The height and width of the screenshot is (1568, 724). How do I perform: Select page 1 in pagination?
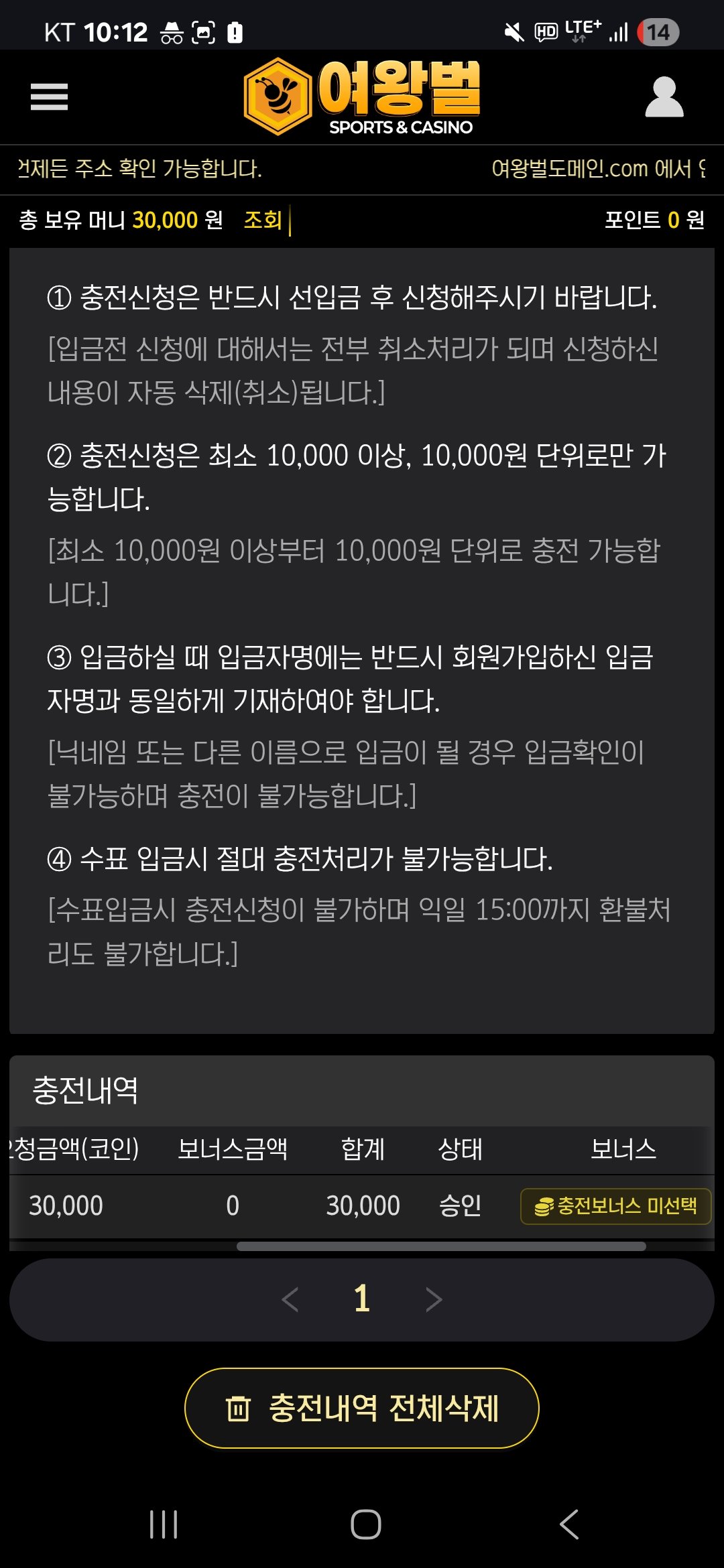click(x=362, y=1299)
